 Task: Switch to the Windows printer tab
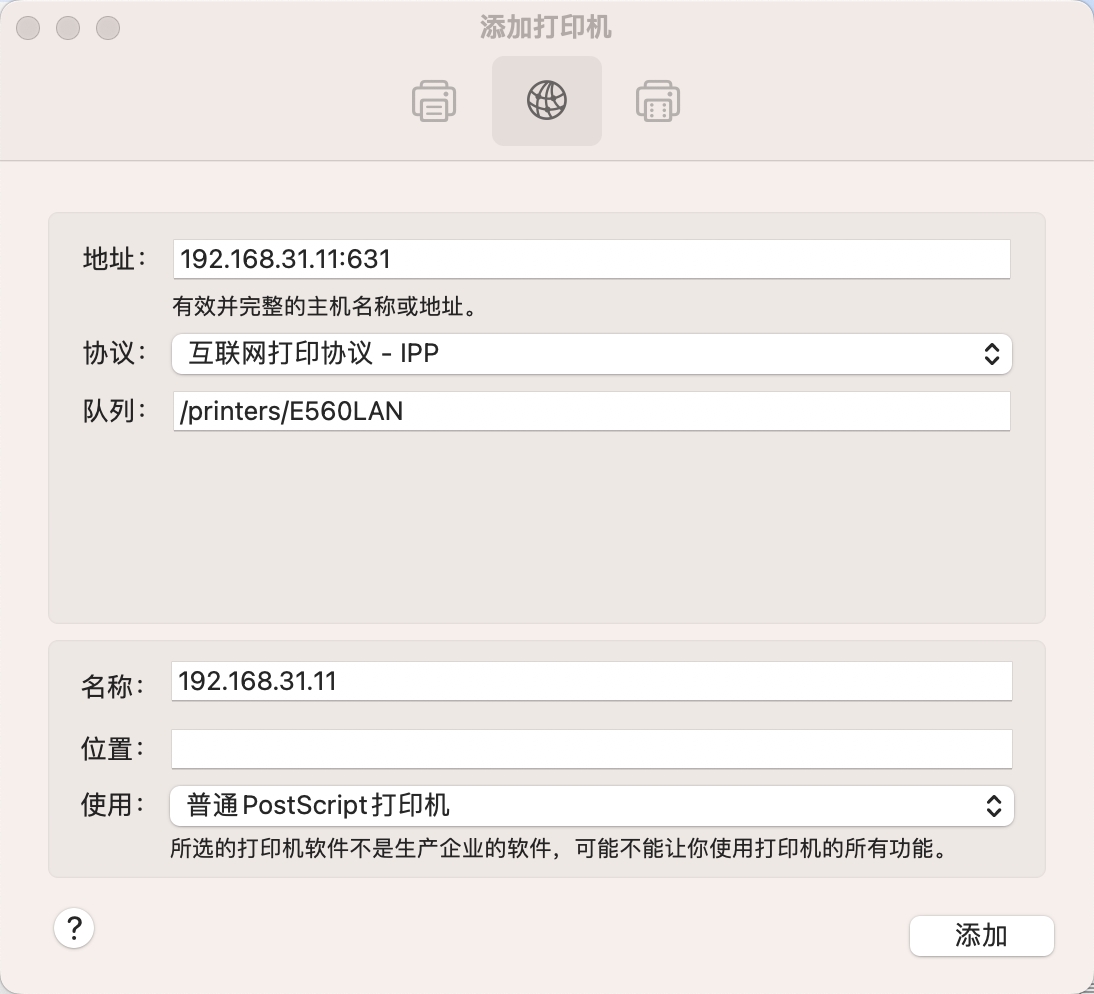(658, 101)
